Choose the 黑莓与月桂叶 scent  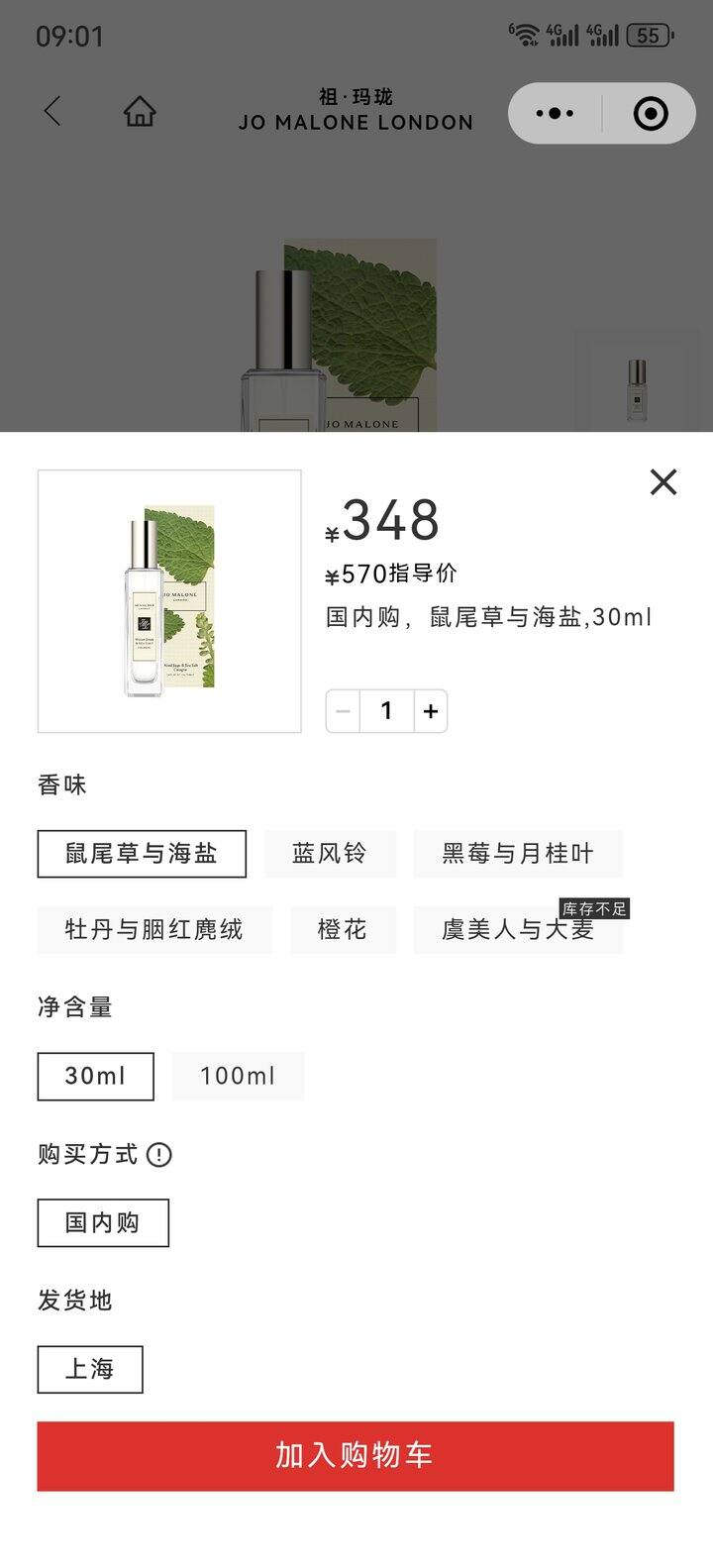click(517, 854)
